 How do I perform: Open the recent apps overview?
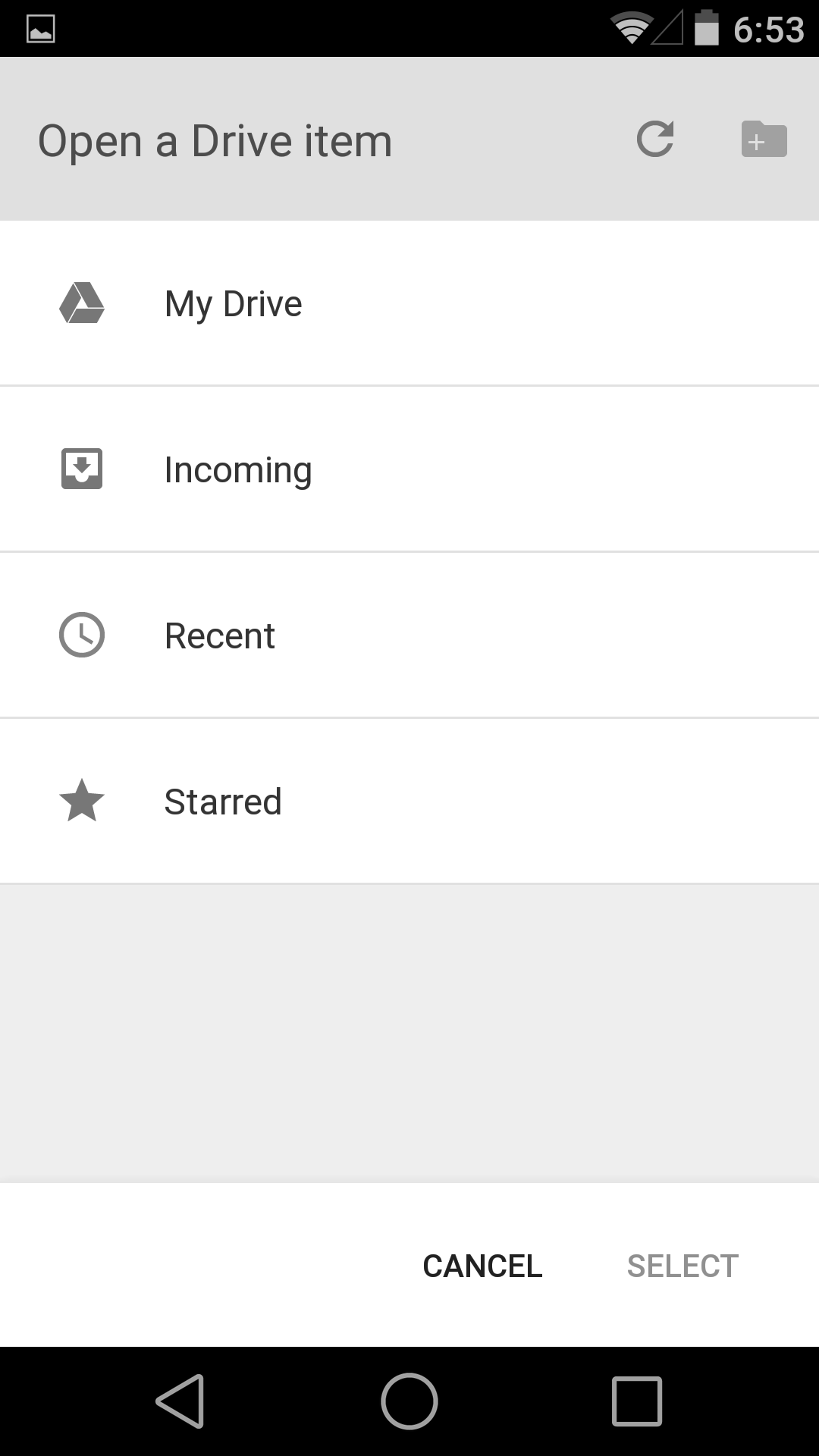[x=637, y=1401]
